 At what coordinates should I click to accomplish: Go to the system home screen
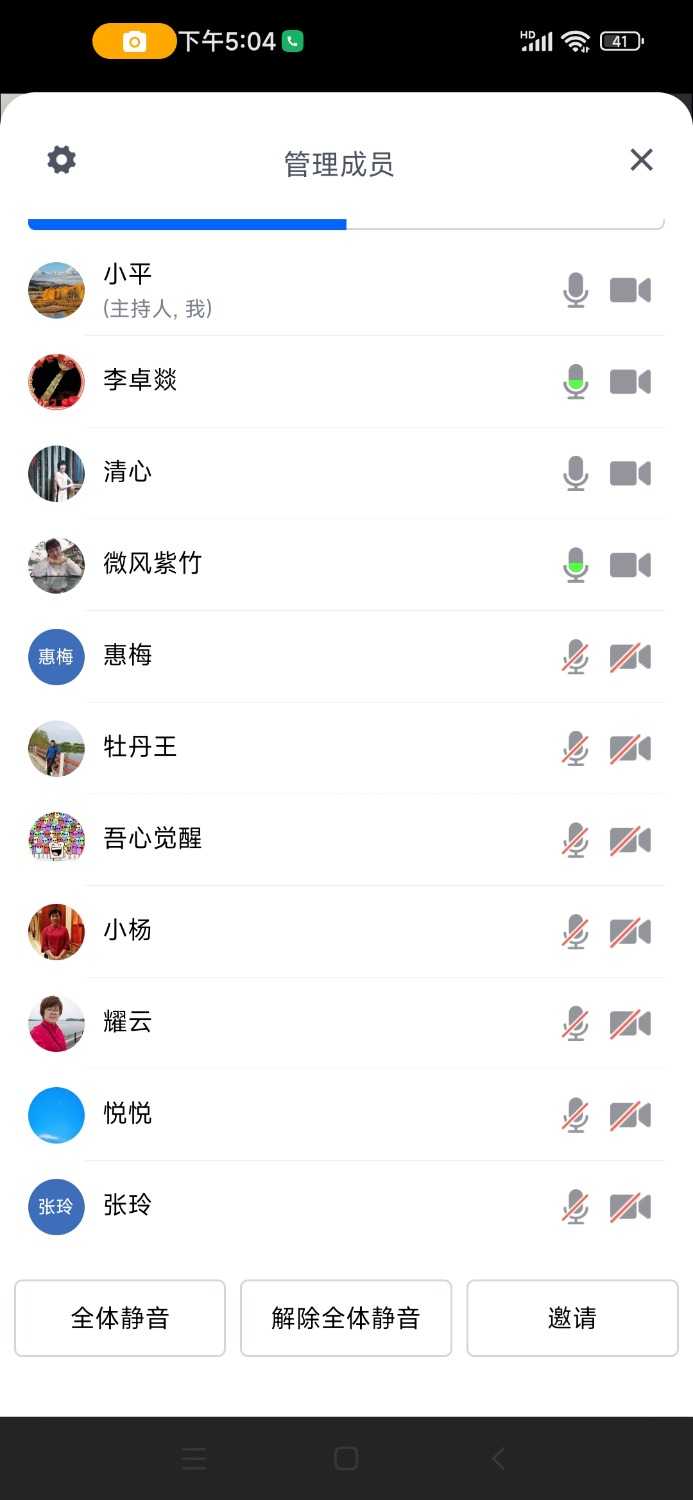coord(346,1459)
